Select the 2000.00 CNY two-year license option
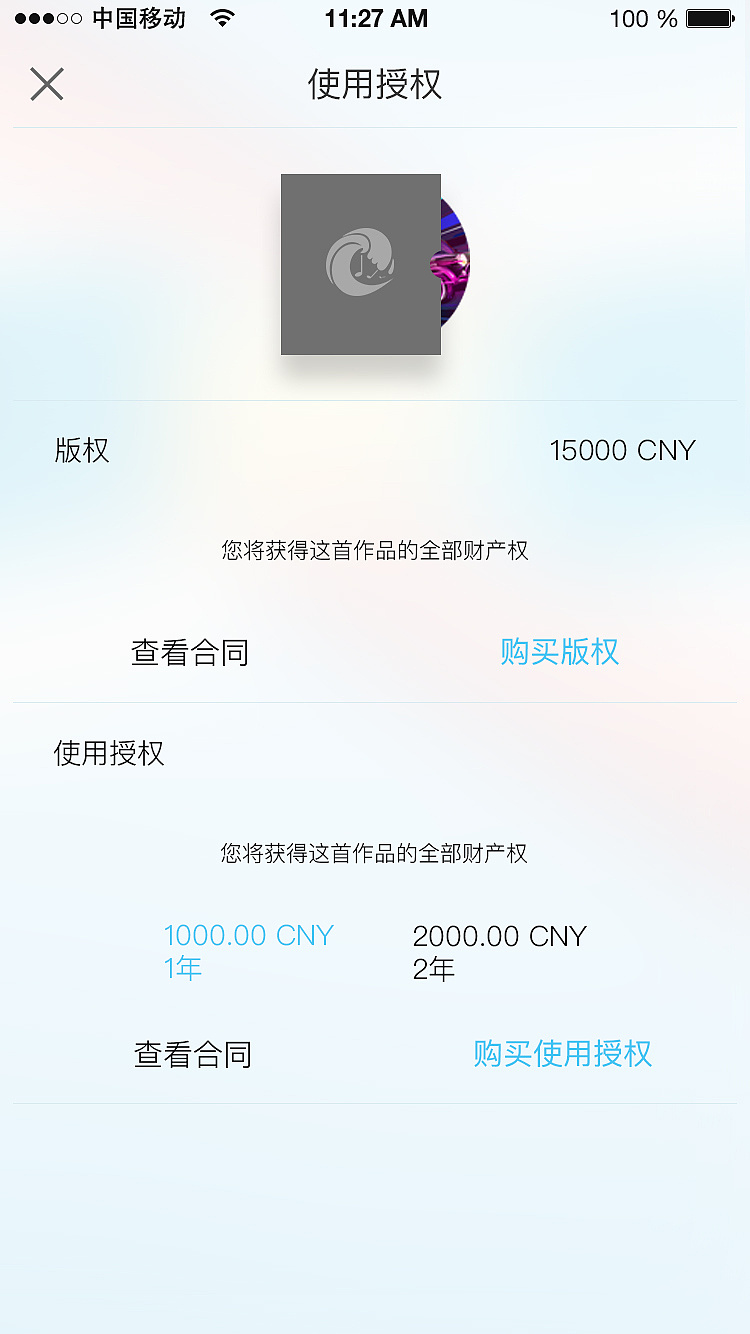Viewport: 750px width, 1334px height. tap(499, 950)
